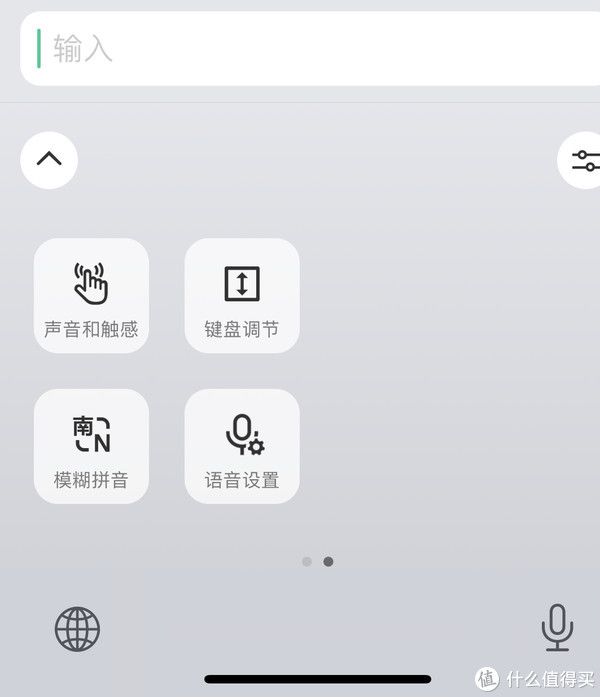Open 语音设置 voice settings
This screenshot has height=697, width=600.
click(242, 446)
